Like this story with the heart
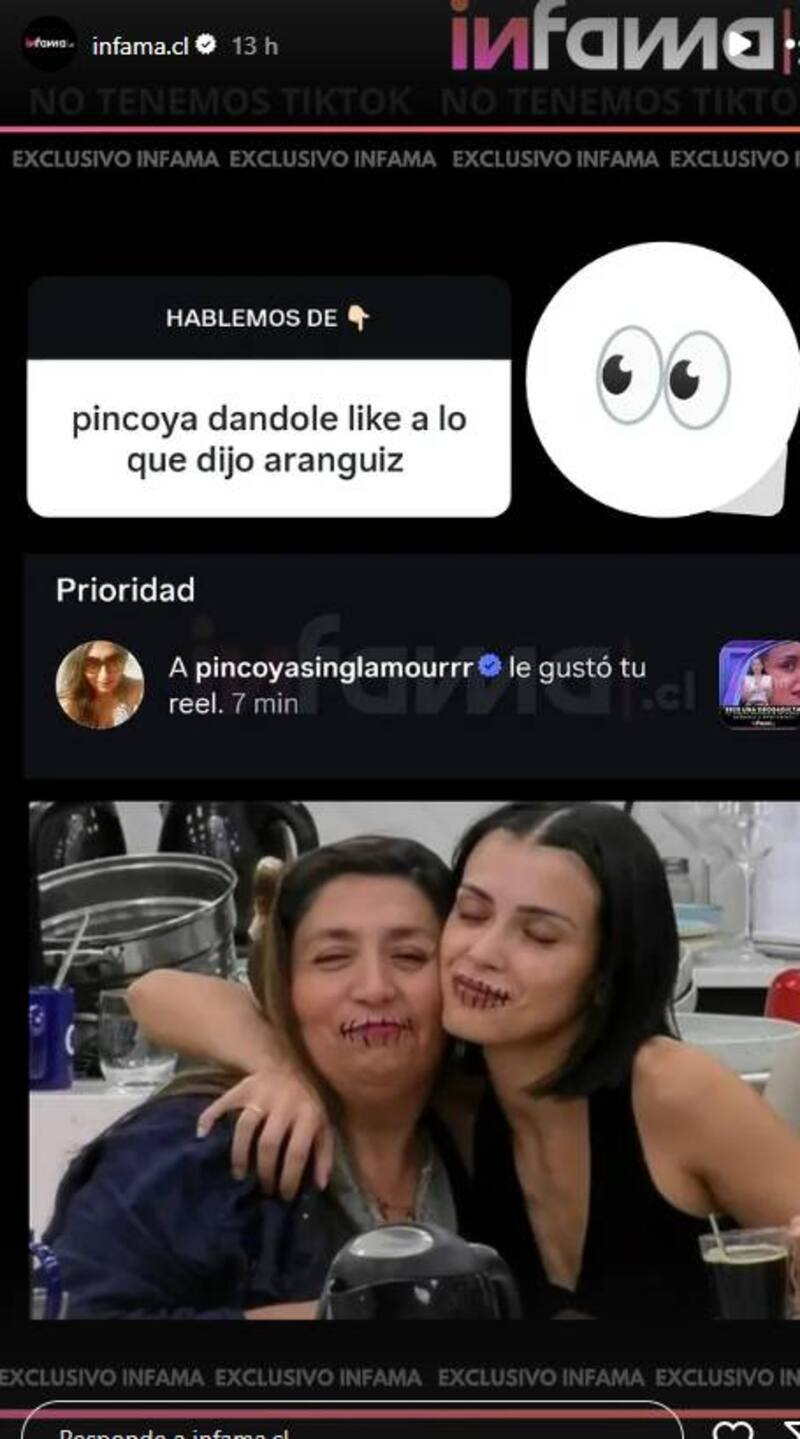Screen dimensions: 800x1439 [739, 1430]
